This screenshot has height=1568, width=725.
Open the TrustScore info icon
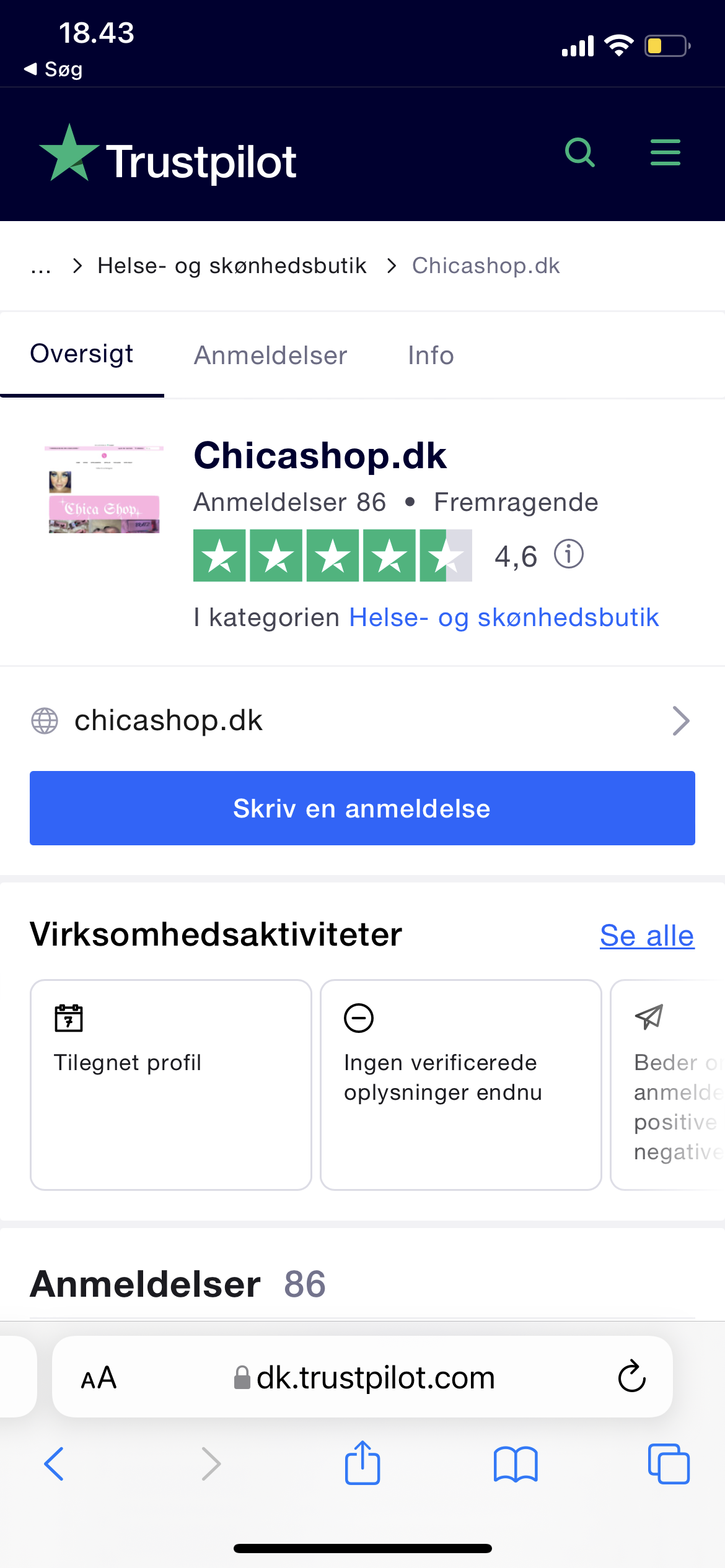[x=568, y=554]
